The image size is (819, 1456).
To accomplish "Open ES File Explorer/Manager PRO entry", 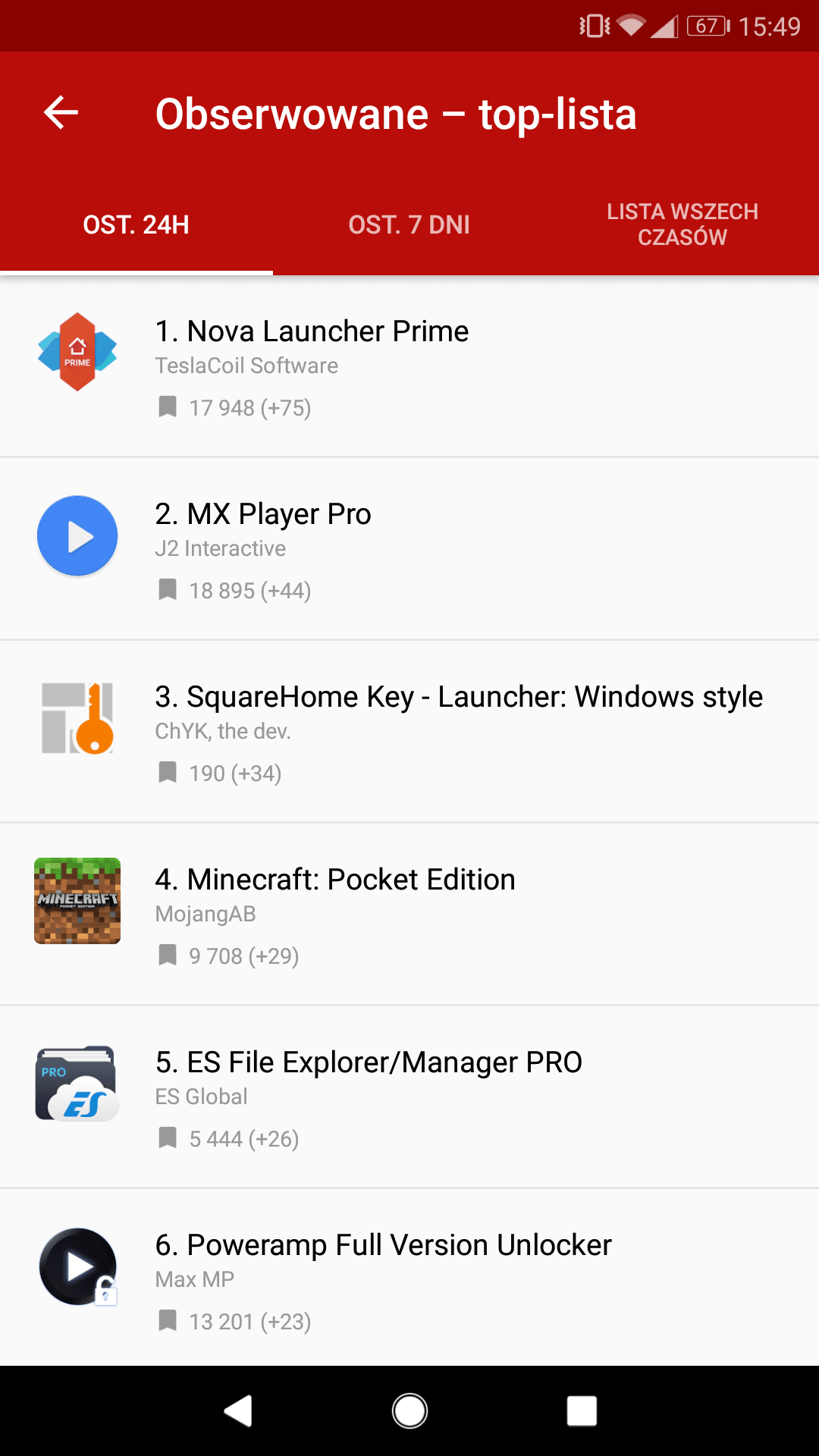I will tap(409, 1097).
